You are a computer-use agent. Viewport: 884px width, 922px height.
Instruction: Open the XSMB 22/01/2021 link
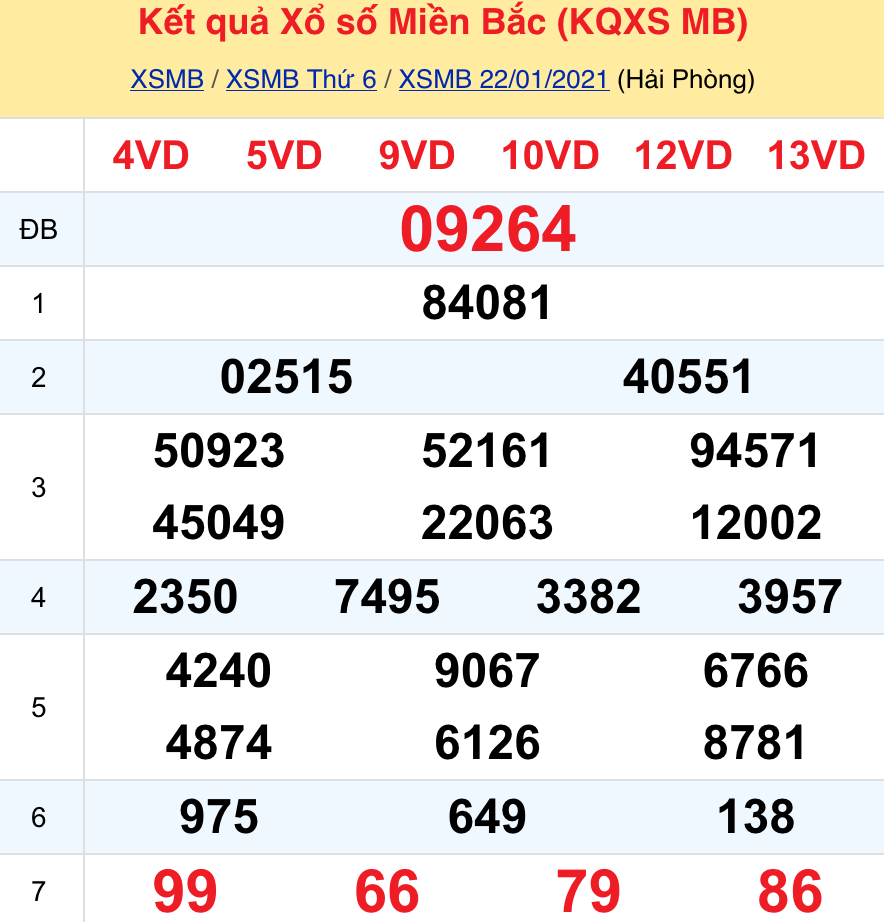click(x=503, y=80)
